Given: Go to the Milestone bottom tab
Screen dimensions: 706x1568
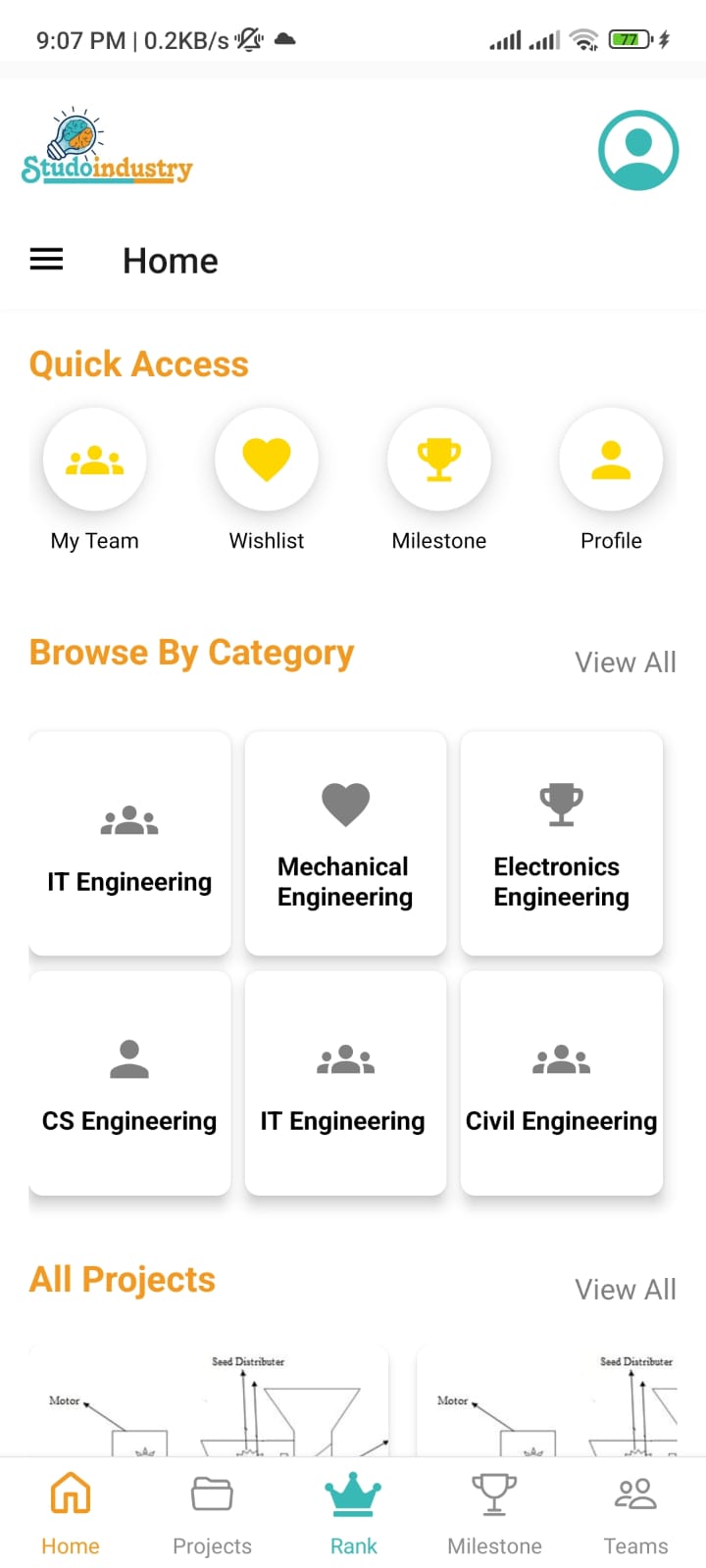Looking at the screenshot, I should [x=494, y=1512].
